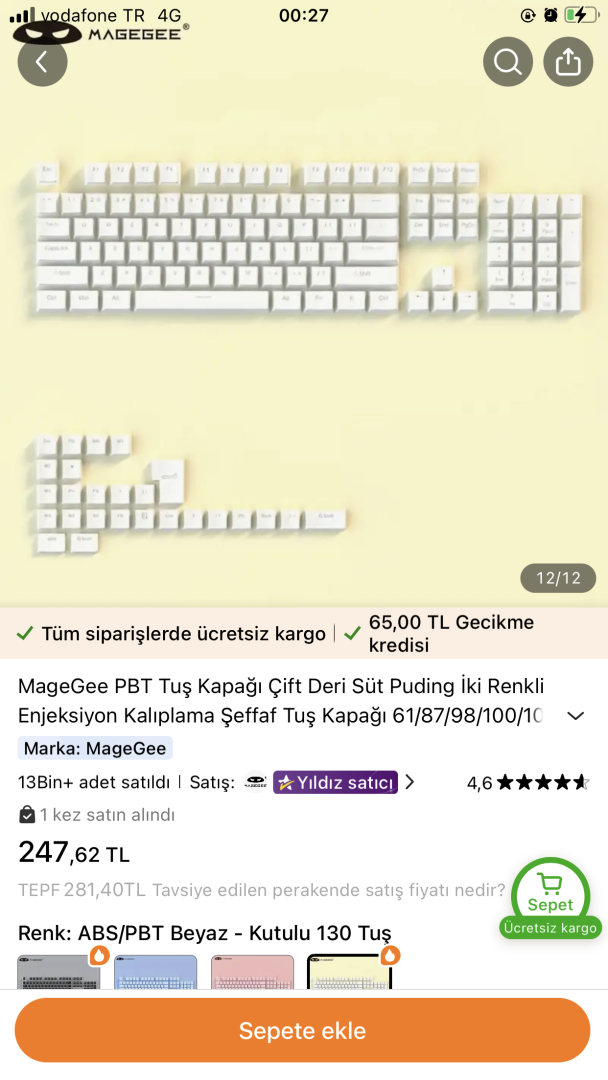Select the white keycap color option
Image resolution: width=608 pixels, height=1080 pixels.
[349, 973]
